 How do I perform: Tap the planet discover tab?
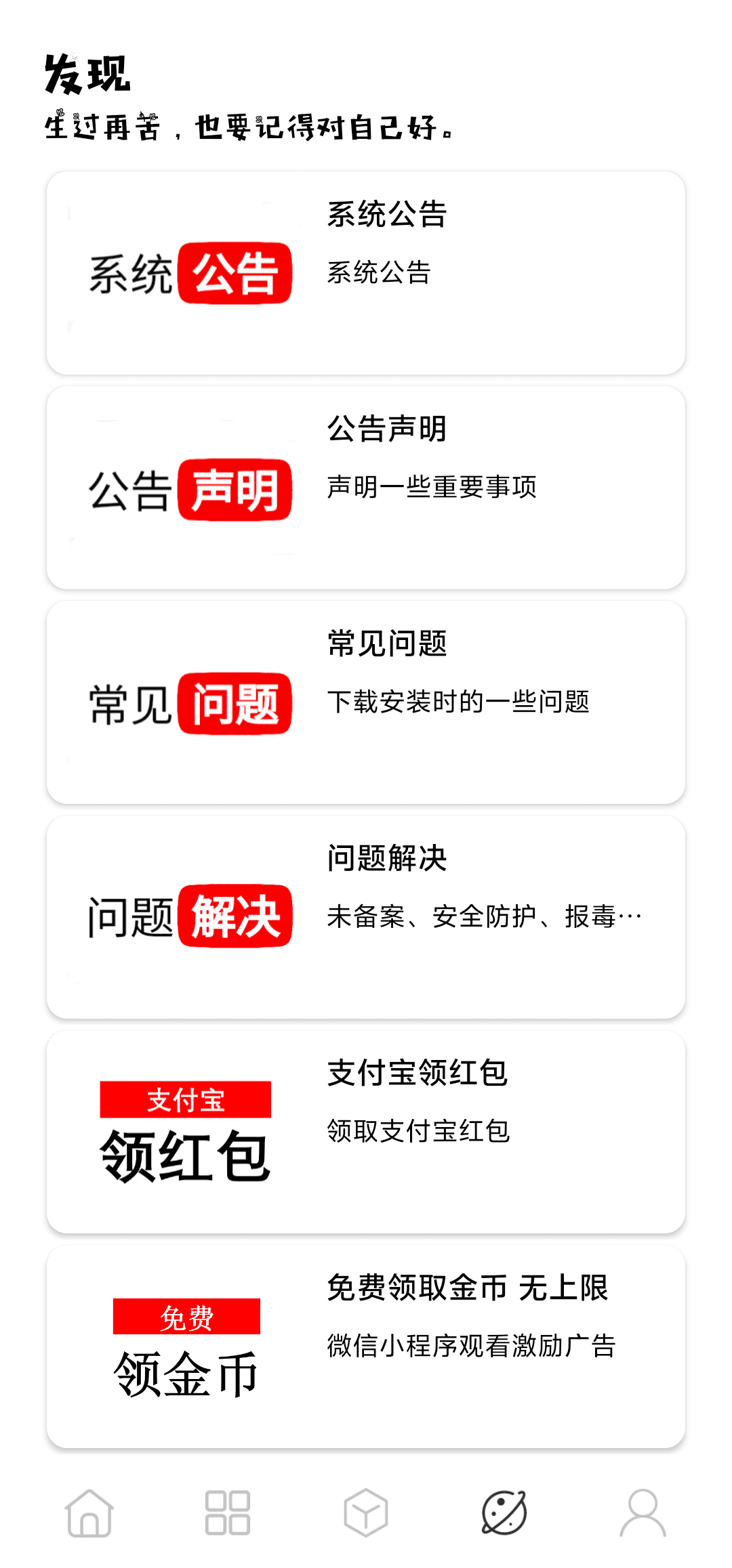pyautogui.click(x=504, y=1513)
